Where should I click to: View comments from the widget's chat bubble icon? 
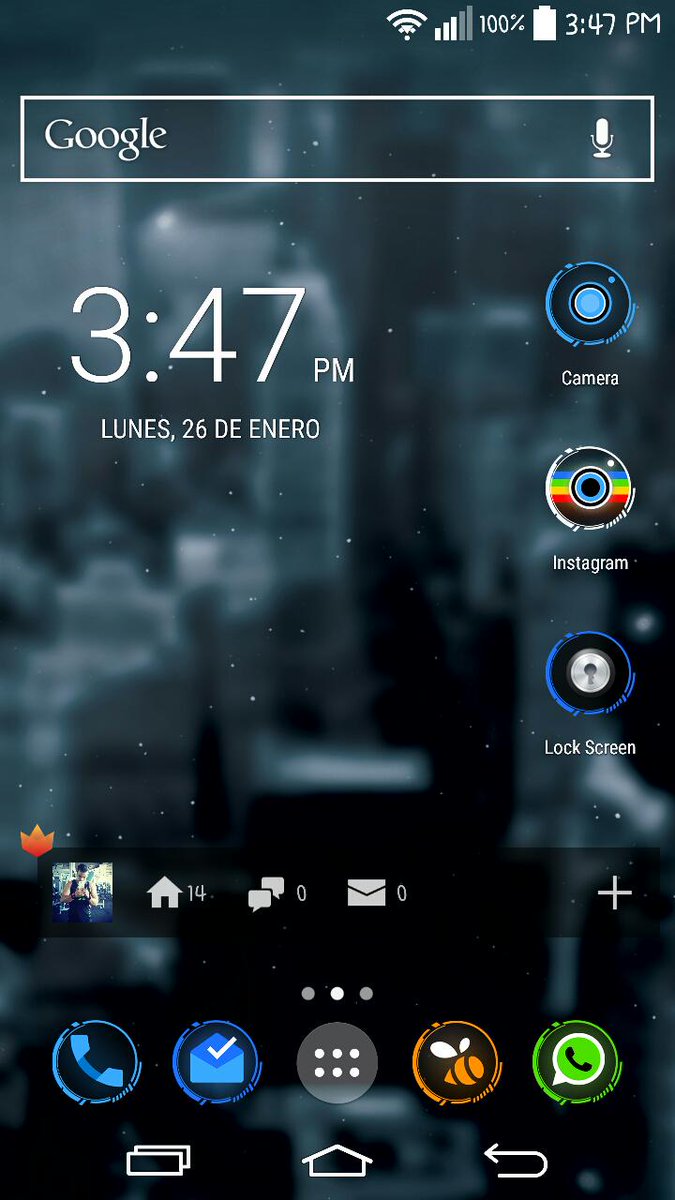[x=275, y=892]
